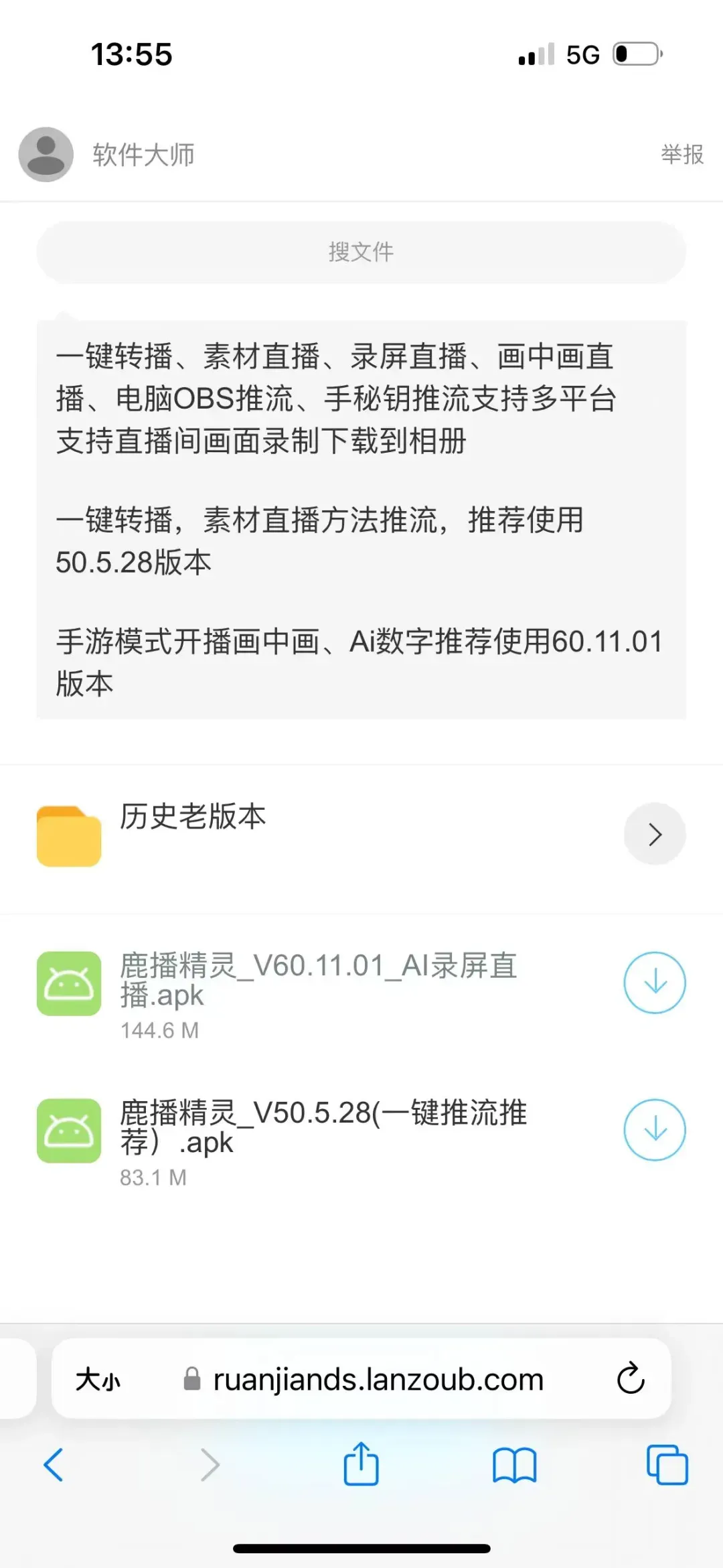Download the 鹿播精灵_V50.5.28 apk

[655, 1130]
